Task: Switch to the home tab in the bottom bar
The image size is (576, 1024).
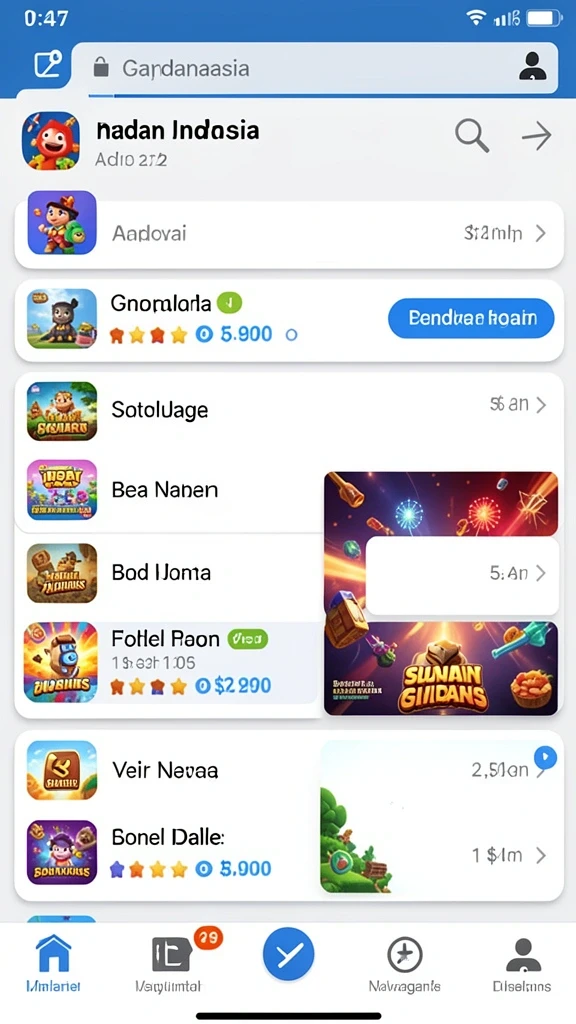Action: (x=54, y=963)
